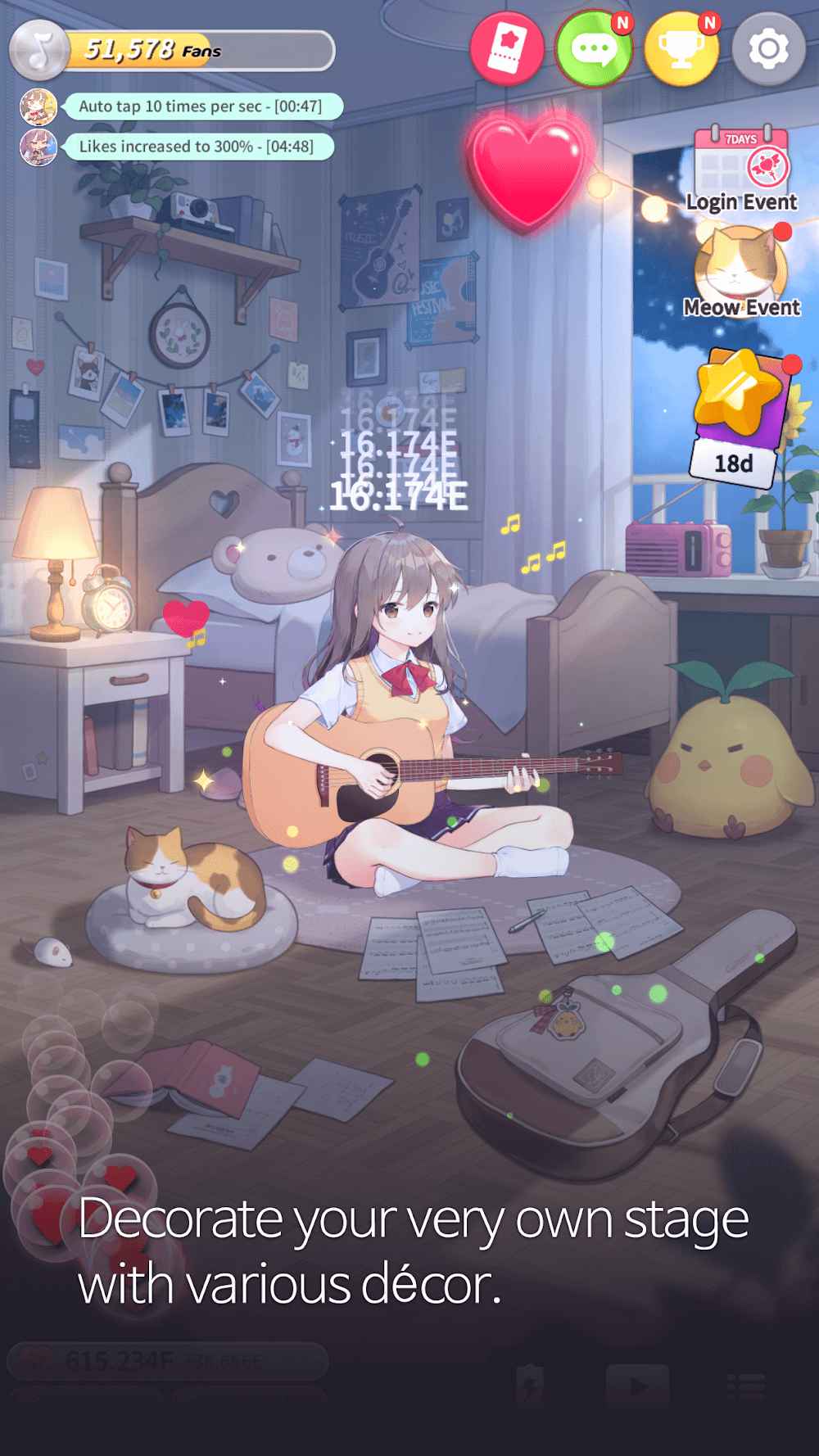The width and height of the screenshot is (819, 1456).
Task: Open the yellow trophy achievements icon
Action: pos(681,48)
